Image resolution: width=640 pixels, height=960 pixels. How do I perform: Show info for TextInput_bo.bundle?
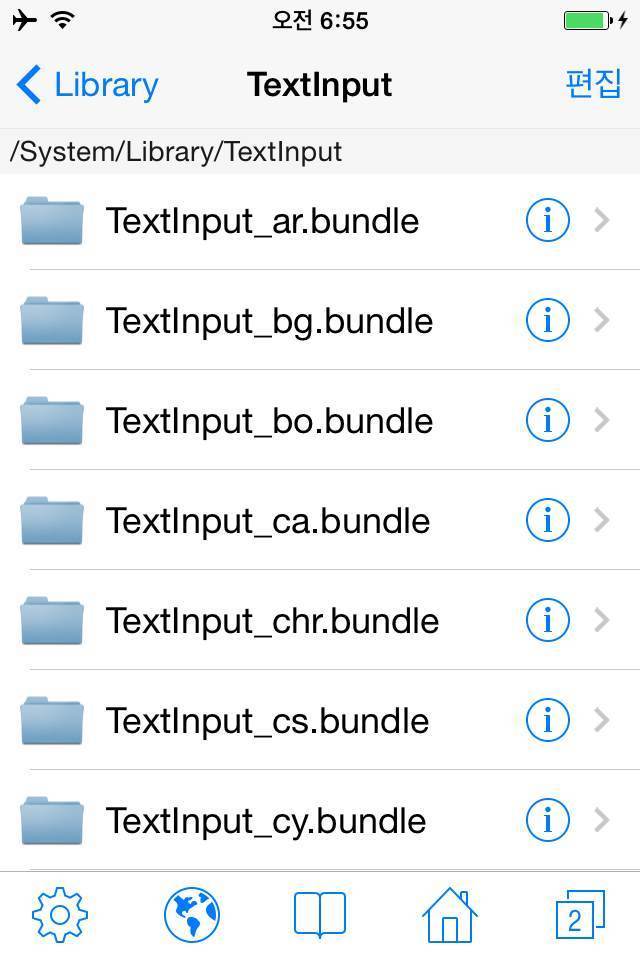click(547, 420)
